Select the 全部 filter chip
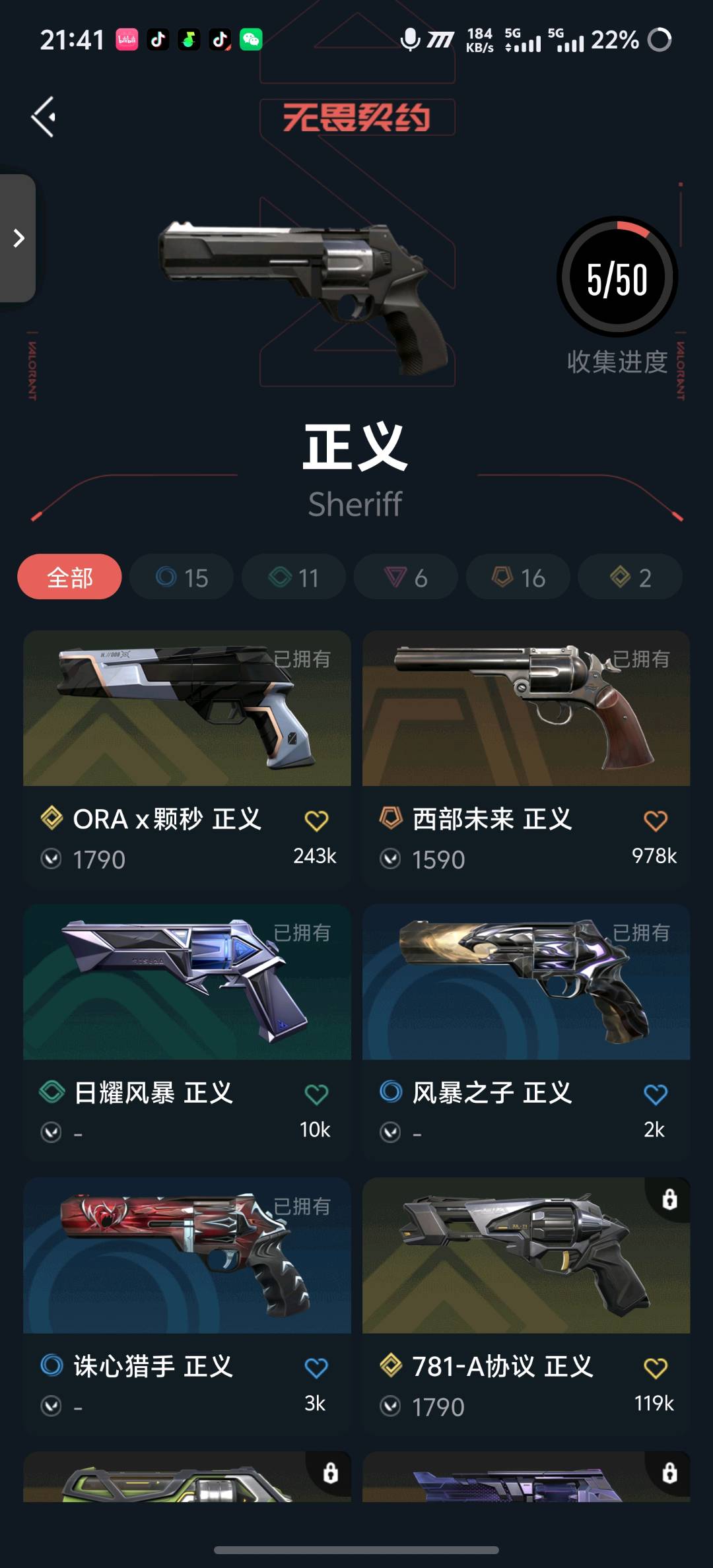Viewport: 713px width, 1568px height. [x=69, y=577]
